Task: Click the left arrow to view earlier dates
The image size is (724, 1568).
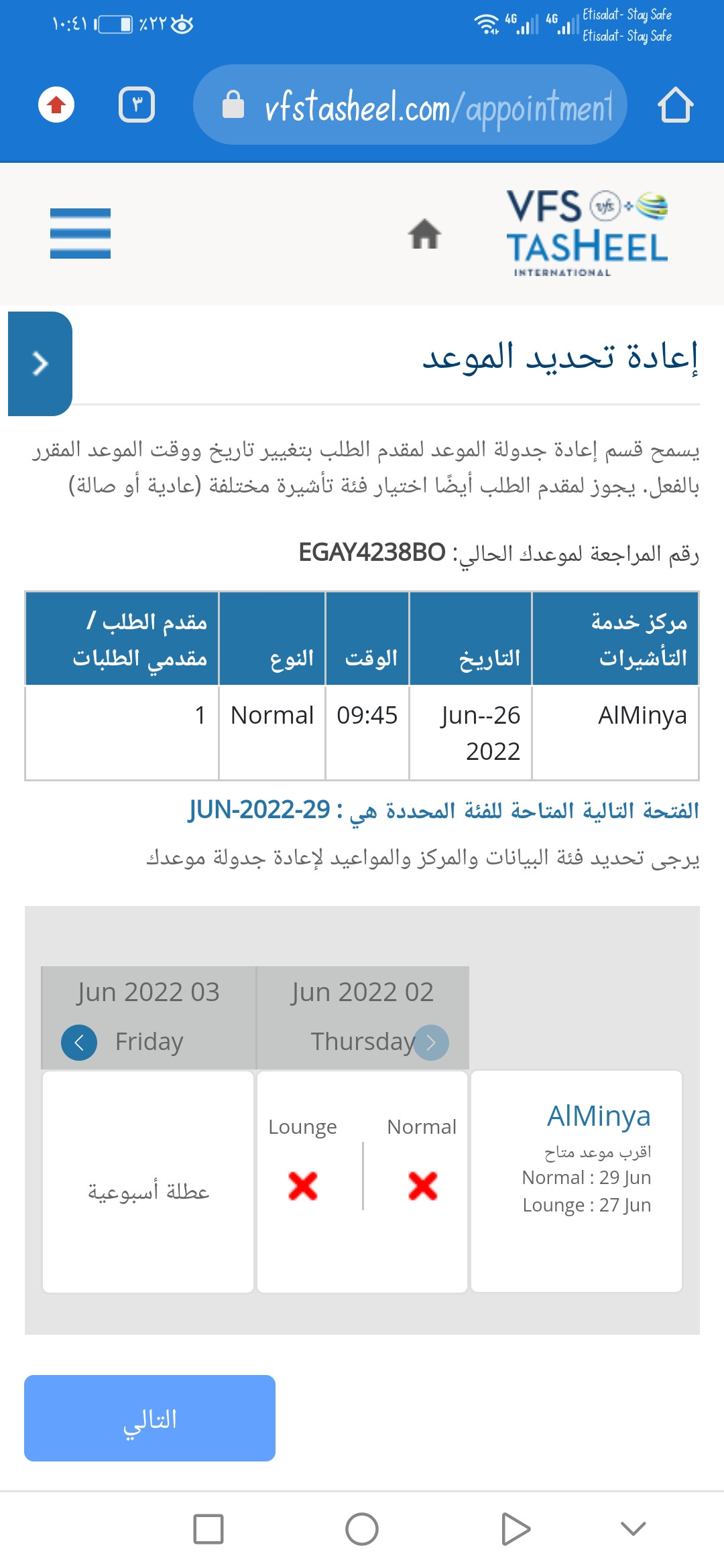Action: pos(78,1042)
